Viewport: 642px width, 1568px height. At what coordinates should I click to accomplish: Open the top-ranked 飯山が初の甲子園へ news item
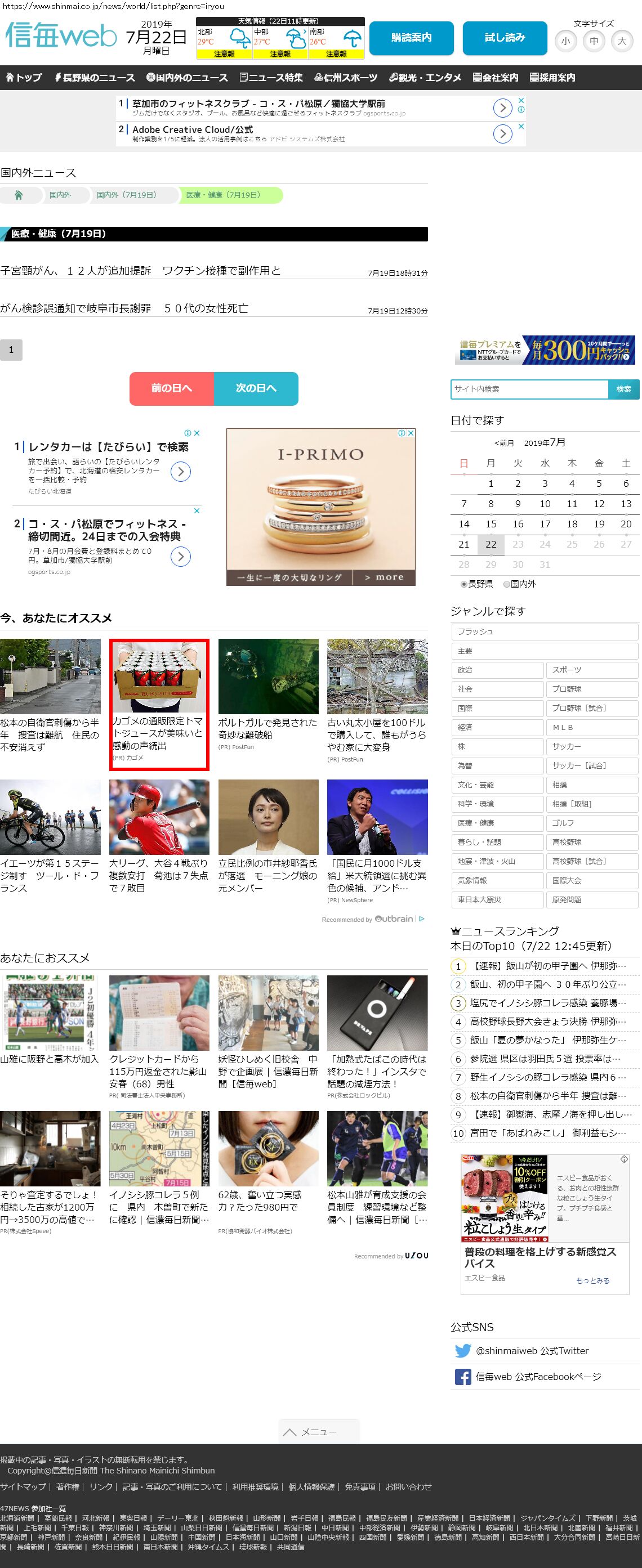click(x=547, y=966)
